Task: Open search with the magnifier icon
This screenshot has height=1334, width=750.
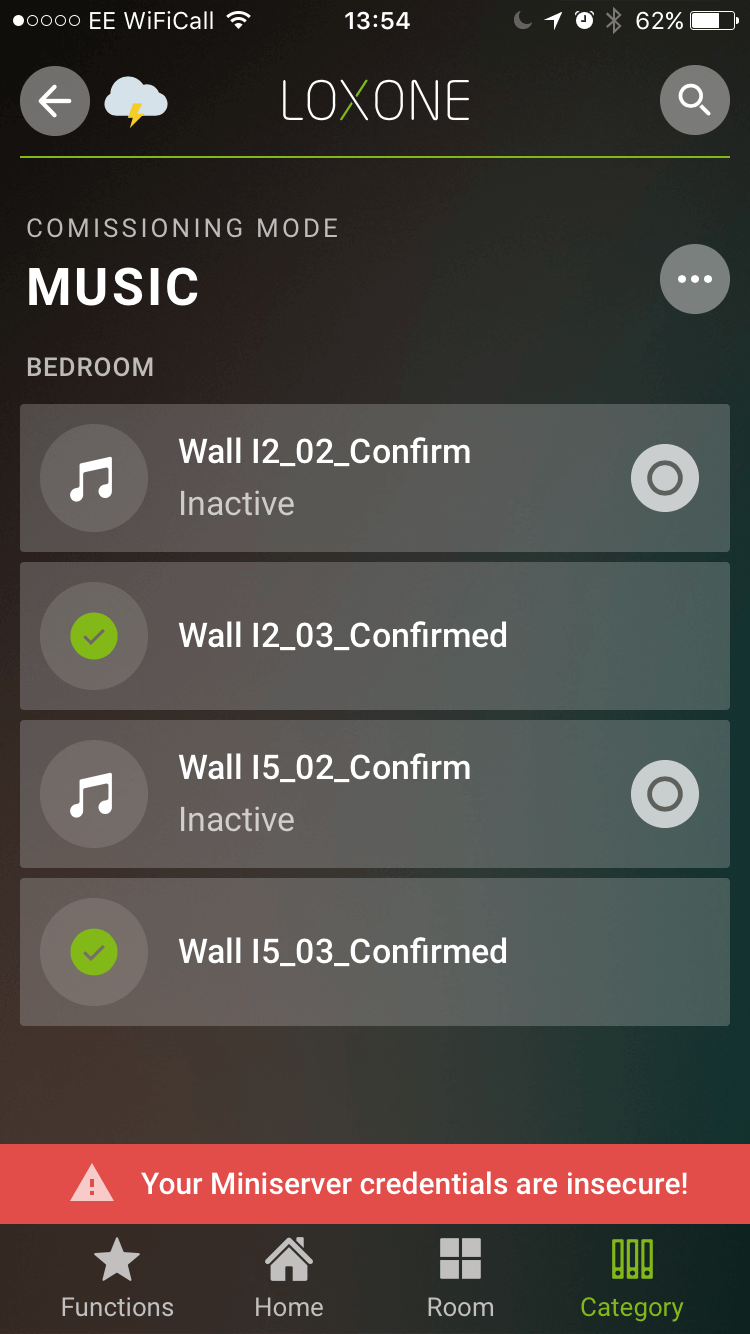Action: (x=694, y=100)
